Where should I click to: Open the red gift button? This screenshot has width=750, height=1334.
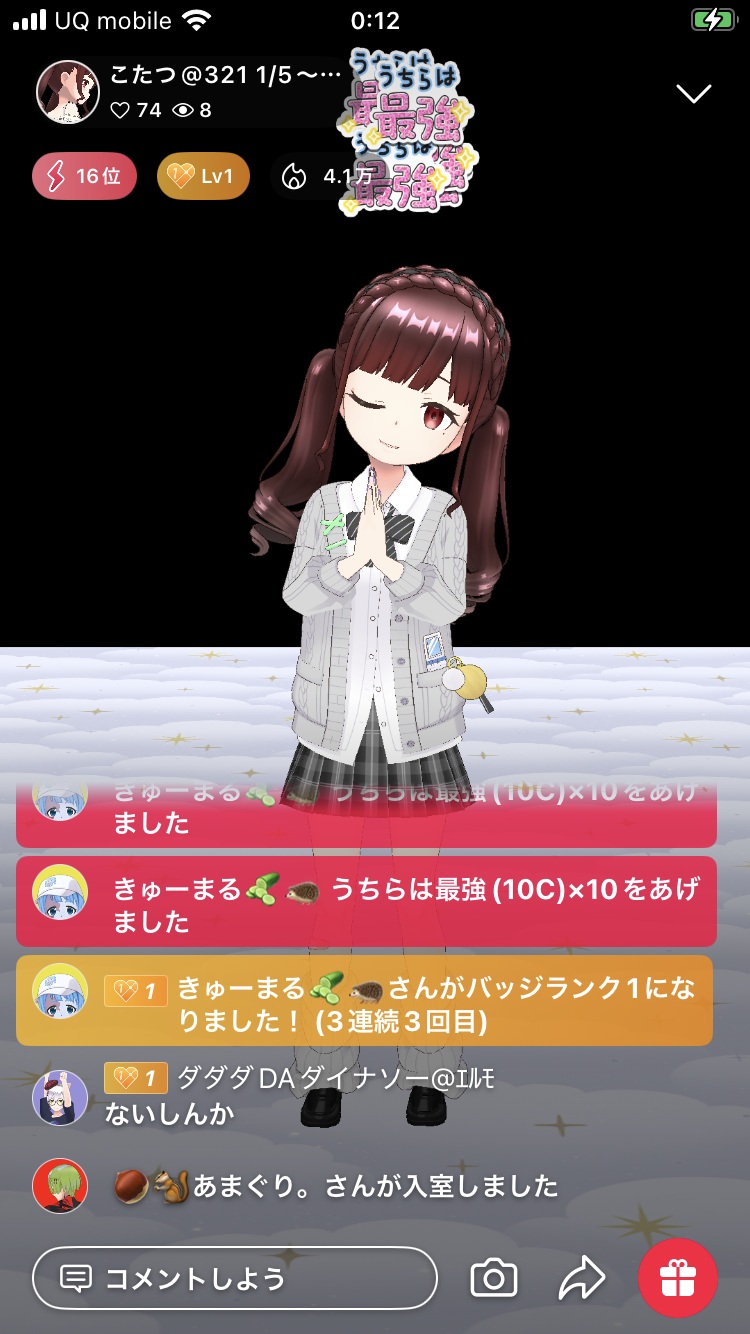tap(678, 1278)
